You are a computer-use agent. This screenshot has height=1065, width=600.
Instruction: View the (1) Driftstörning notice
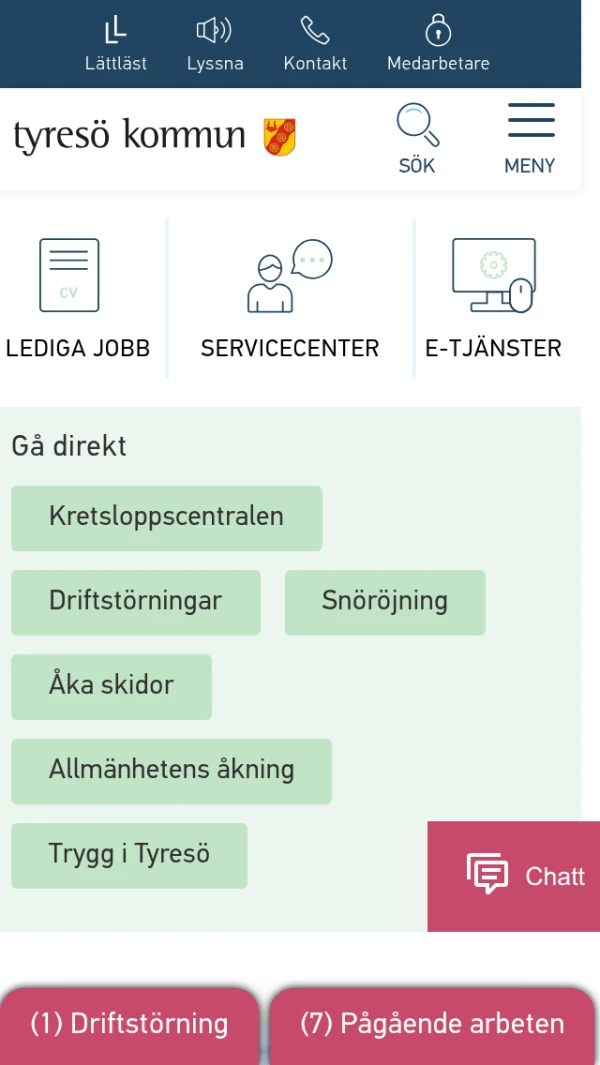point(129,1025)
